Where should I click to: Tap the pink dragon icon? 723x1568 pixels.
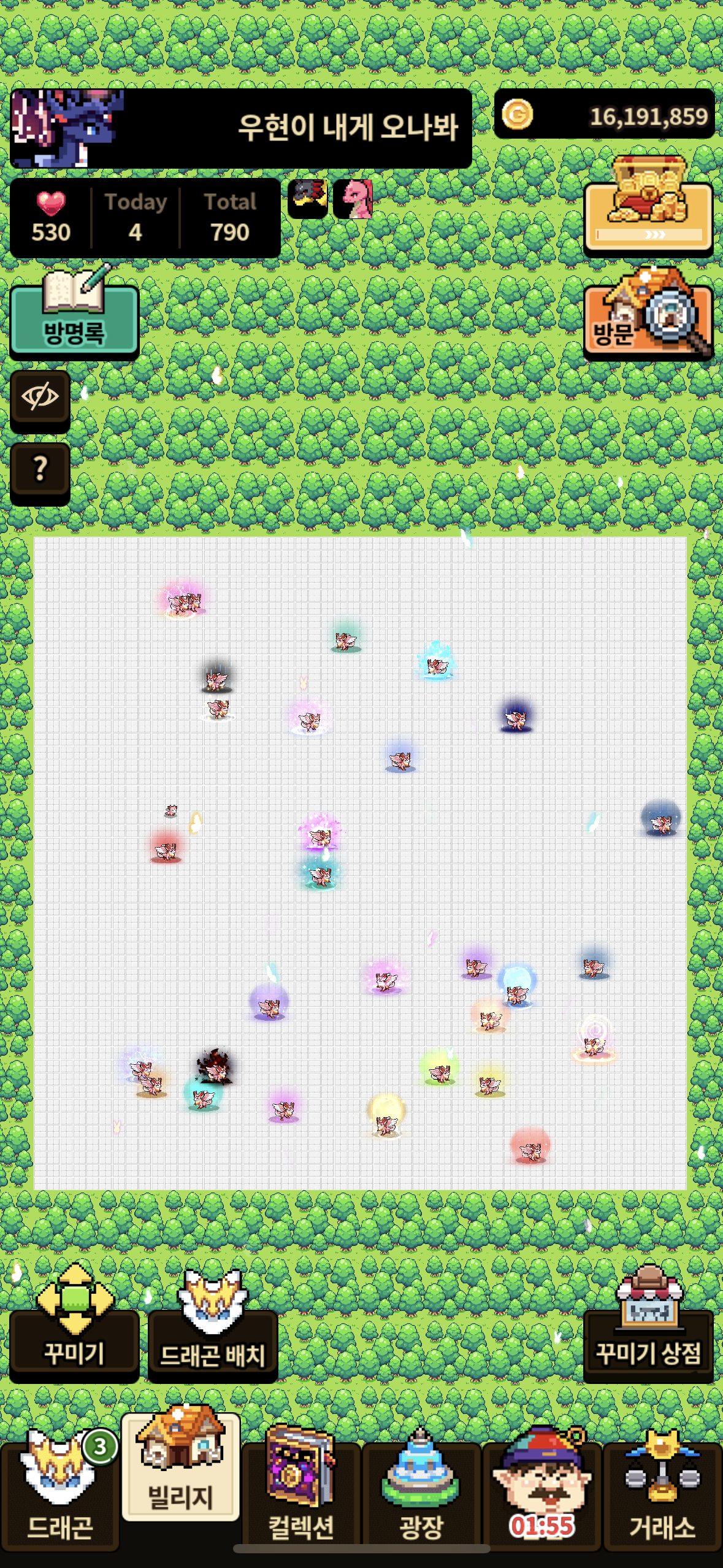[353, 199]
